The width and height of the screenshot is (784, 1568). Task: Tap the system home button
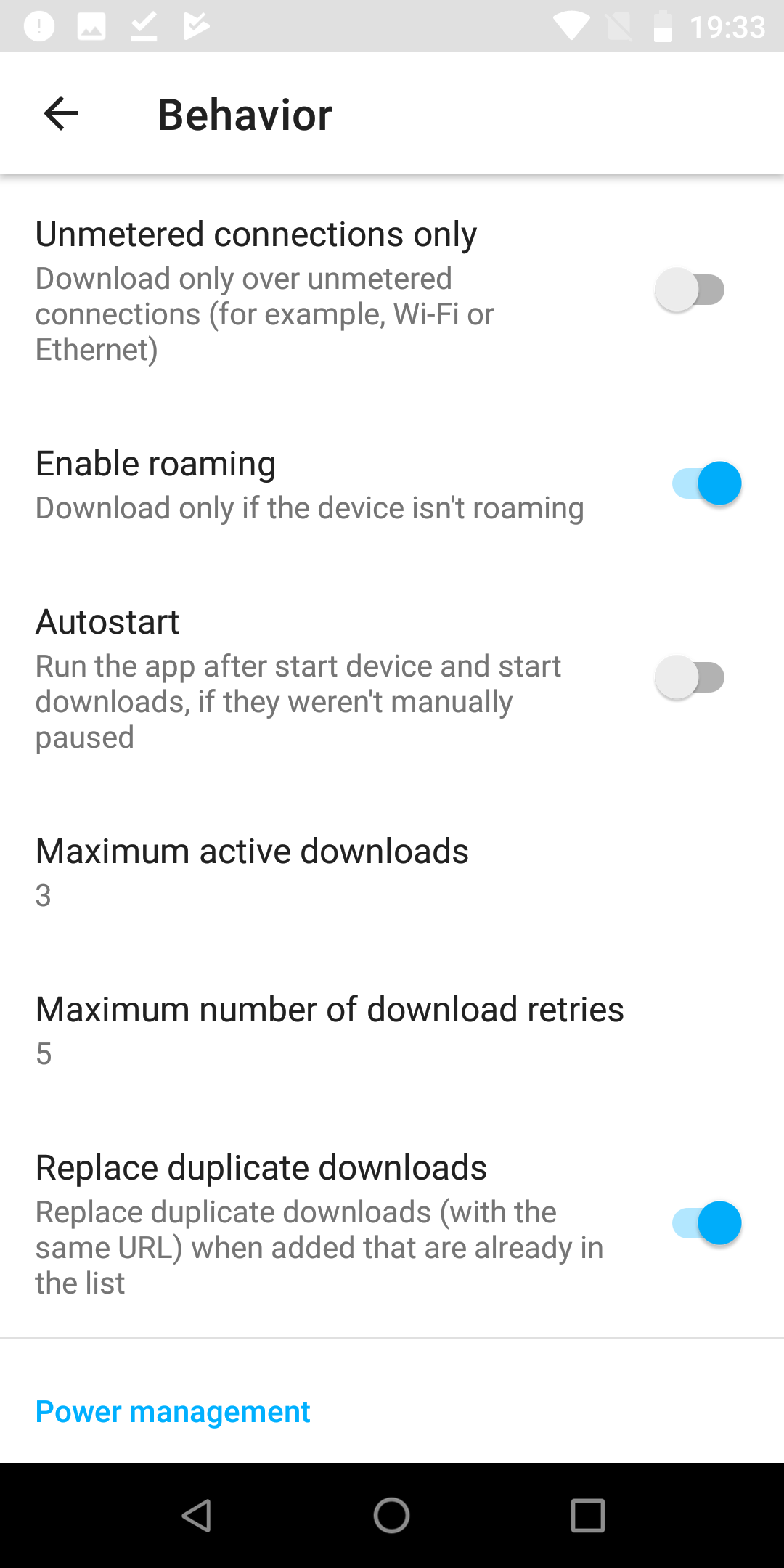coord(392,1516)
